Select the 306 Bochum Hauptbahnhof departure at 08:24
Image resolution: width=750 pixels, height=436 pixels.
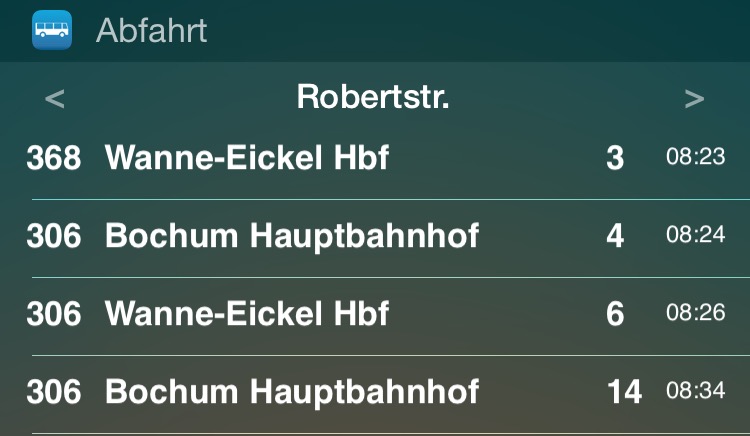[x=375, y=236]
